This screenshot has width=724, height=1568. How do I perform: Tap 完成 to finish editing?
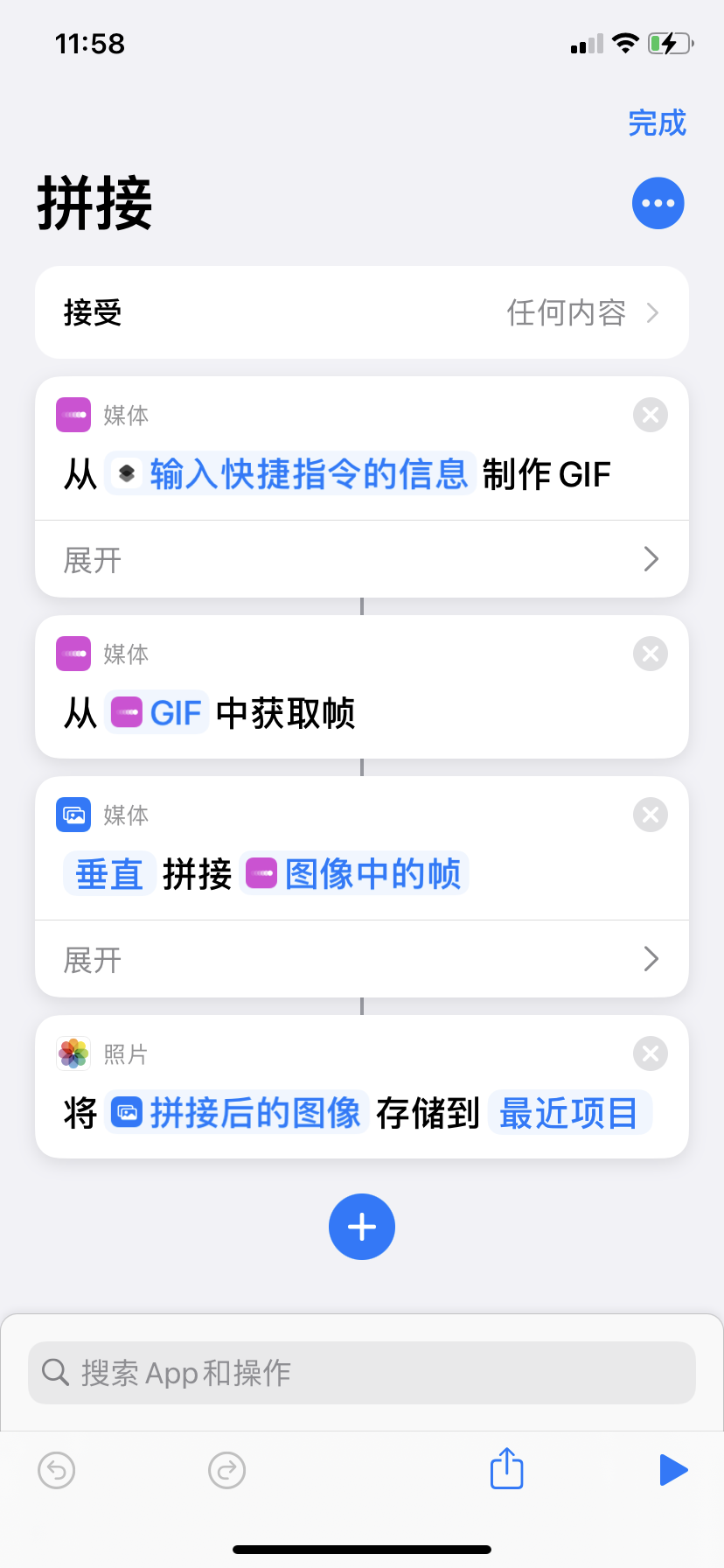tap(658, 123)
